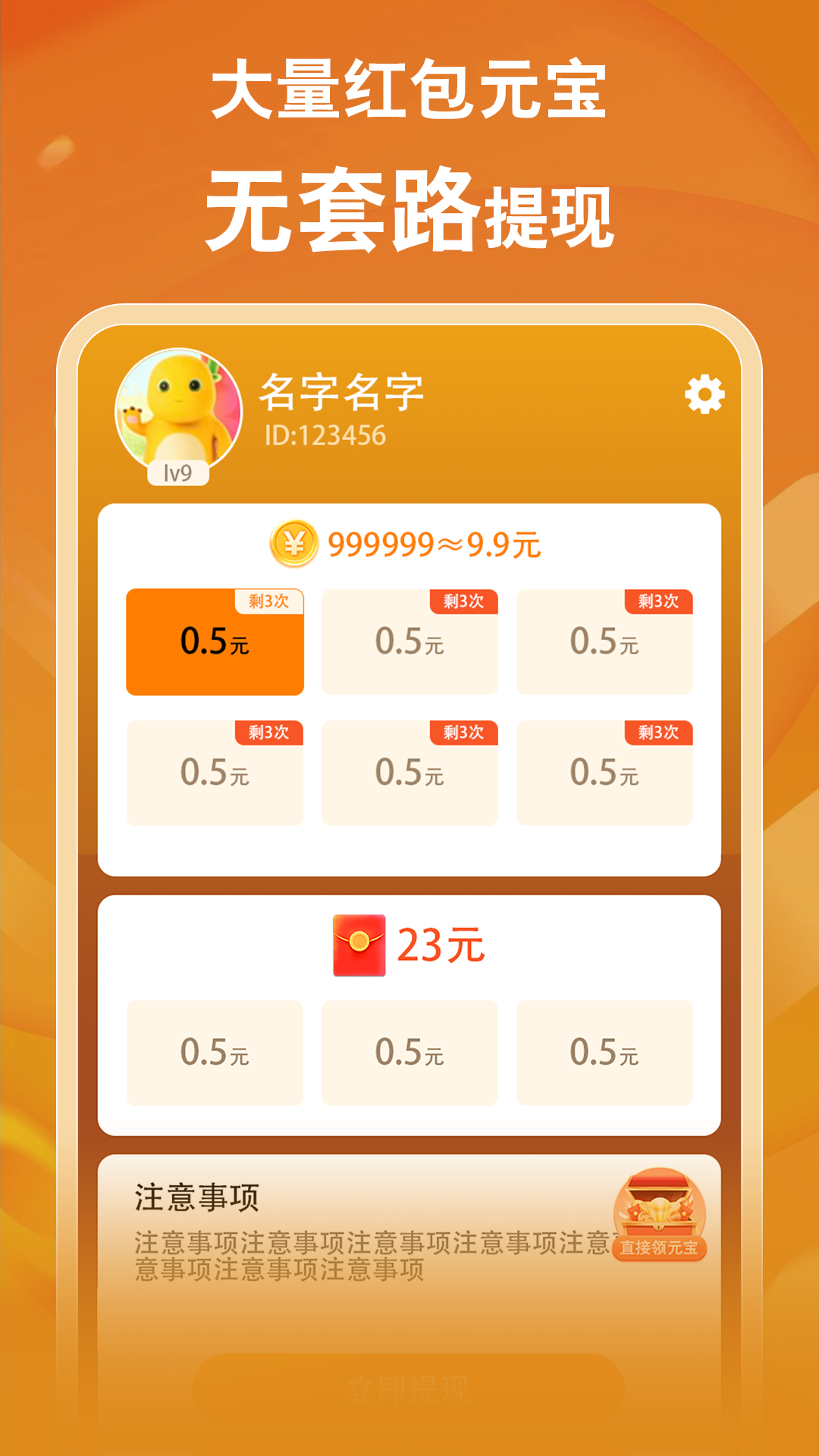Viewport: 819px width, 1456px height.
Task: Select the leftmost 0.5元 card below 23元
Action: pos(215,1053)
